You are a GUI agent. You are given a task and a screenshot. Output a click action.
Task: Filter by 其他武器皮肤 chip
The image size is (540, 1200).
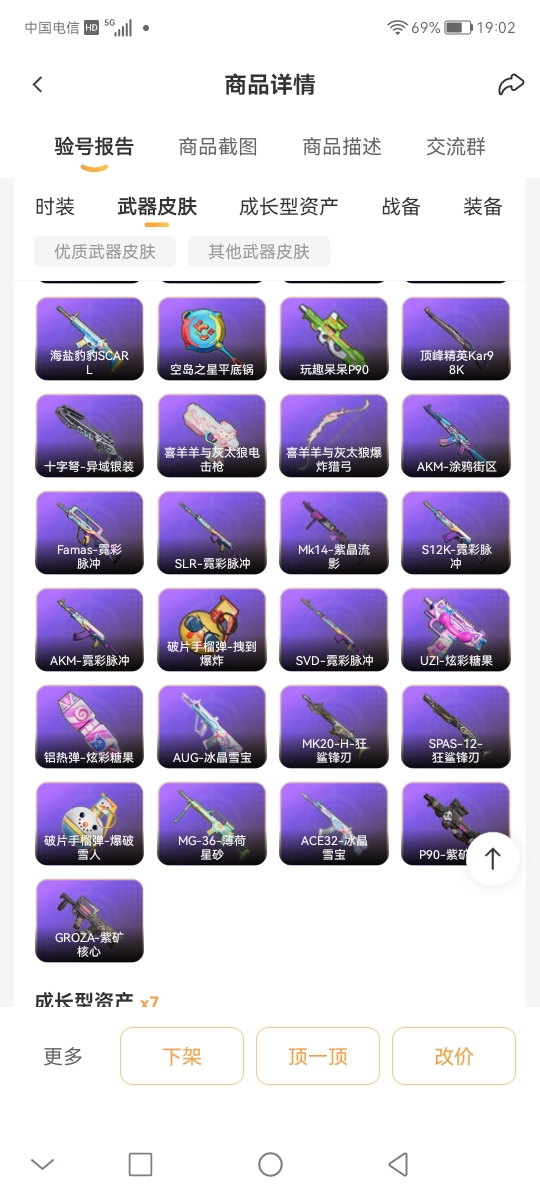(x=259, y=252)
